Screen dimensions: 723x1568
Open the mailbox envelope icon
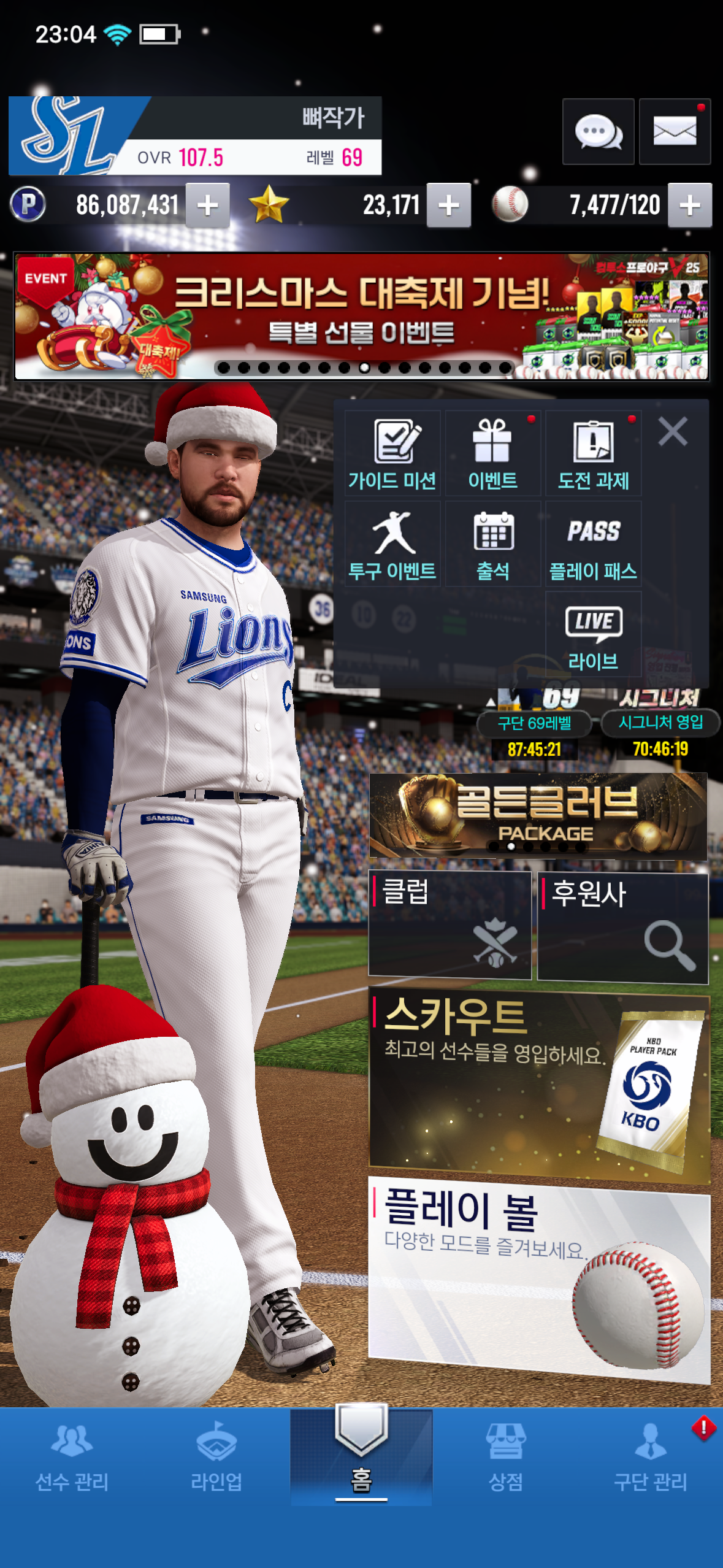point(675,131)
